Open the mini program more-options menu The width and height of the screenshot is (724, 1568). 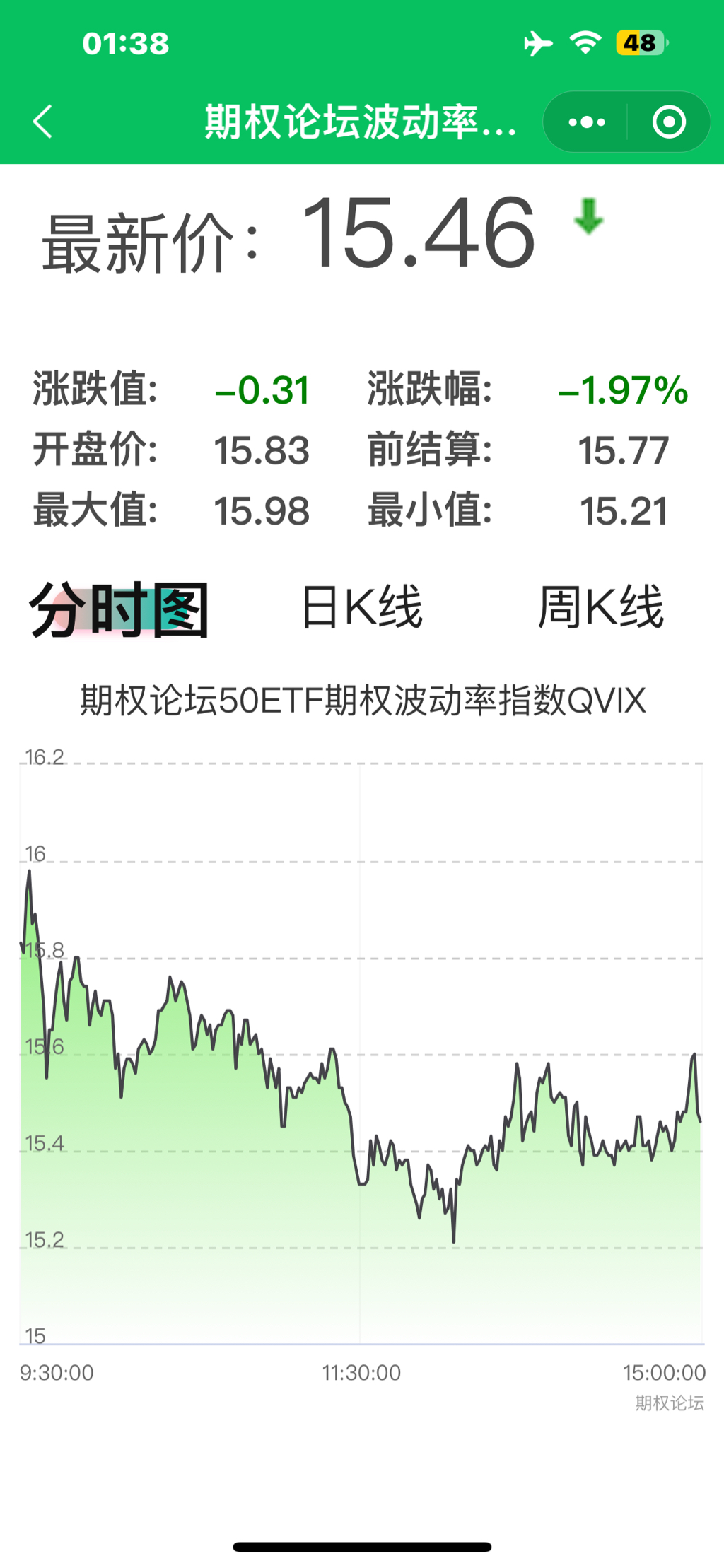pyautogui.click(x=586, y=122)
